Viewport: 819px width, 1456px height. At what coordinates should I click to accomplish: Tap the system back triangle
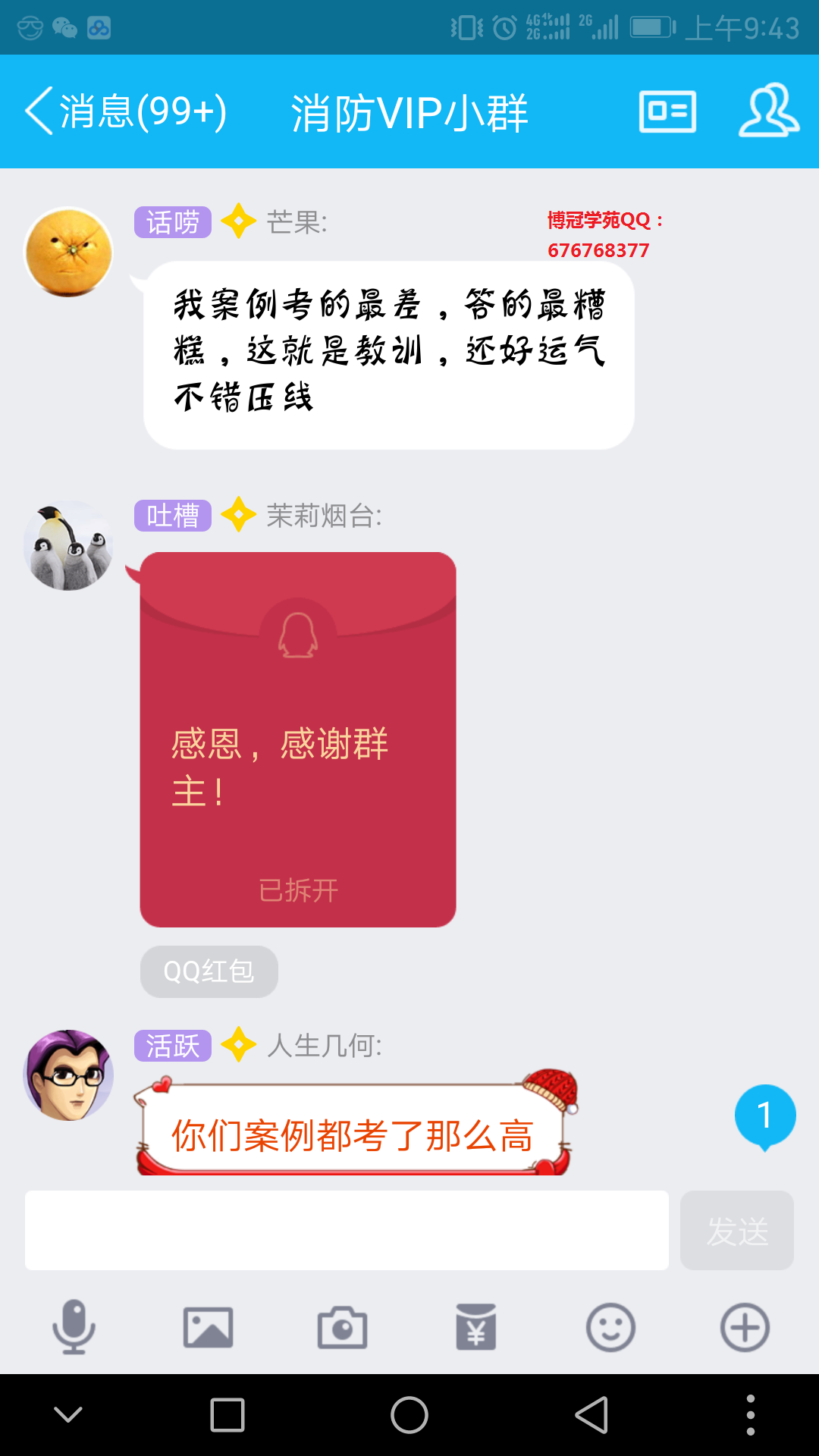pyautogui.click(x=592, y=1415)
